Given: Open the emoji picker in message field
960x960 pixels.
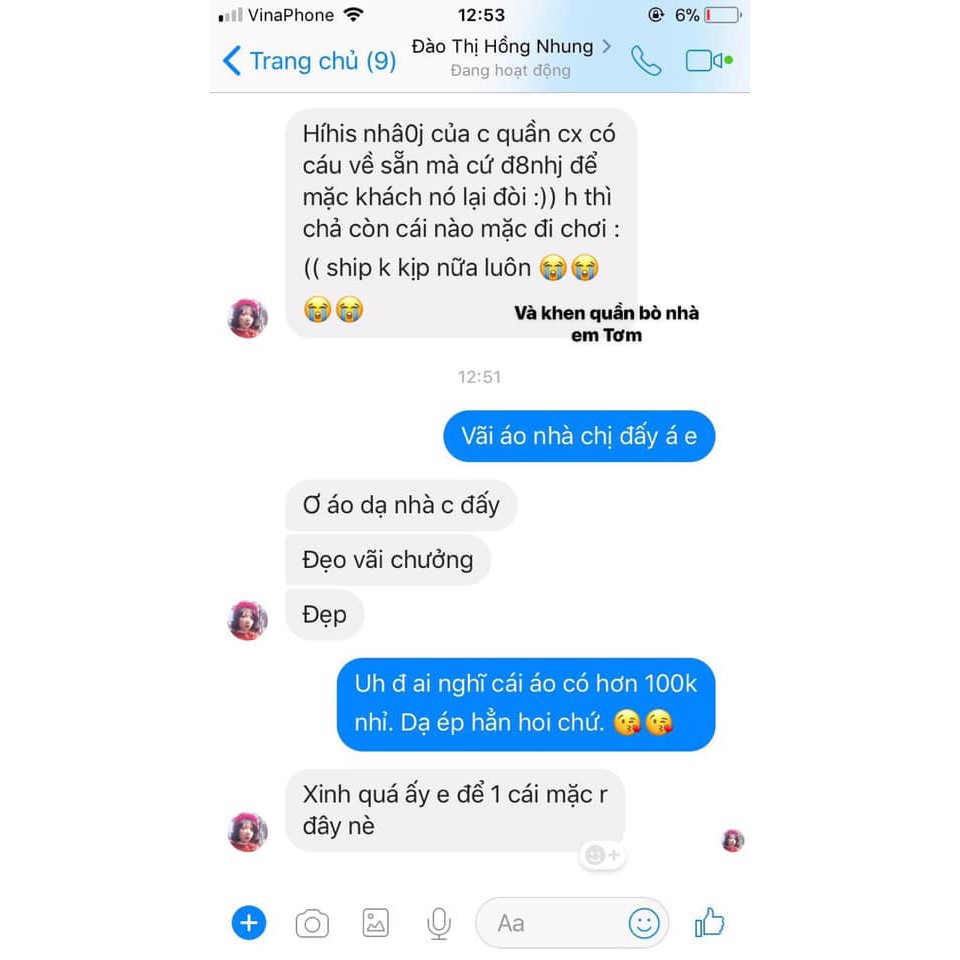Looking at the screenshot, I should (x=643, y=923).
